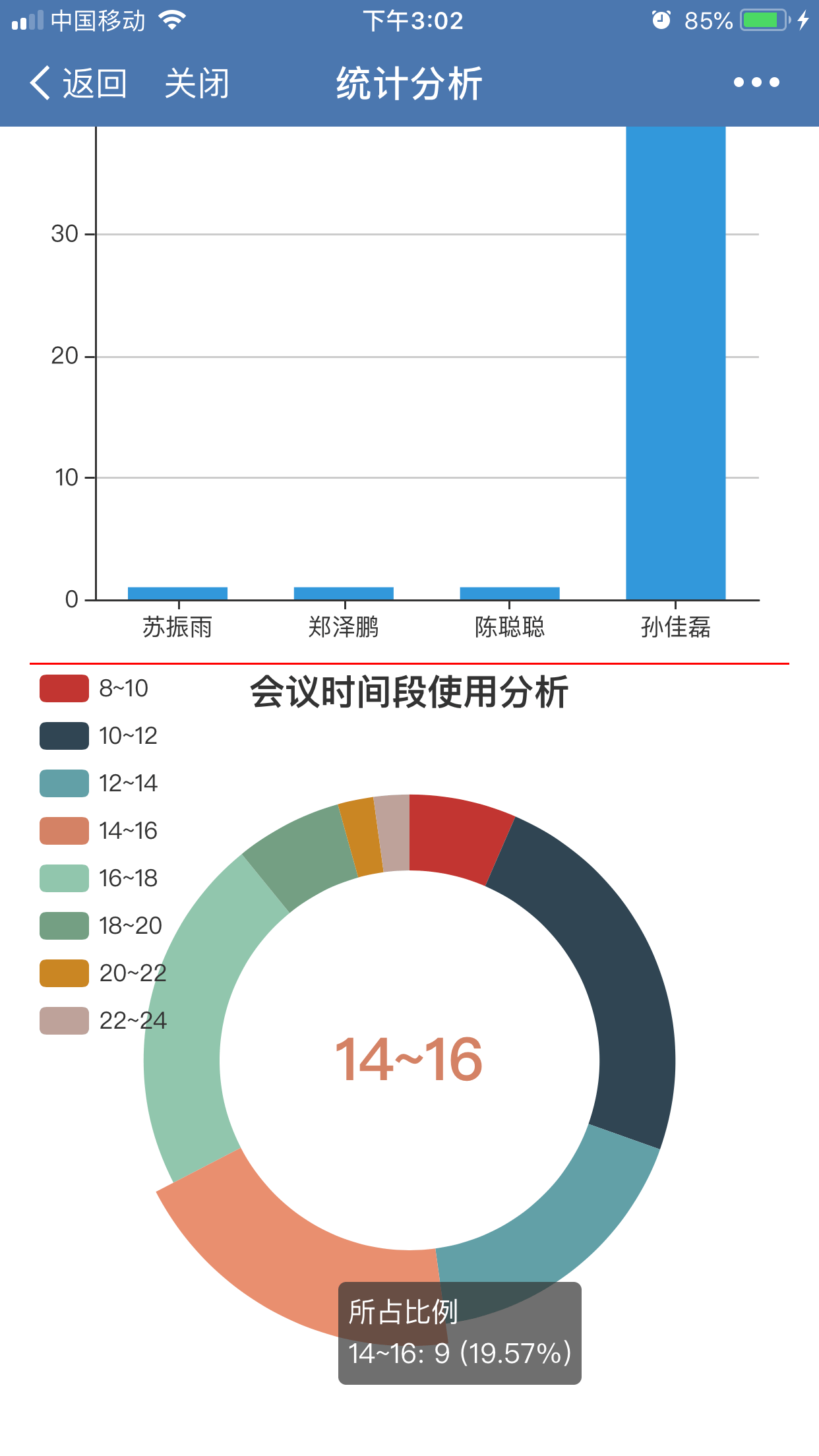The height and width of the screenshot is (1456, 819).
Task: Close the page via 关闭
Action: tap(197, 84)
